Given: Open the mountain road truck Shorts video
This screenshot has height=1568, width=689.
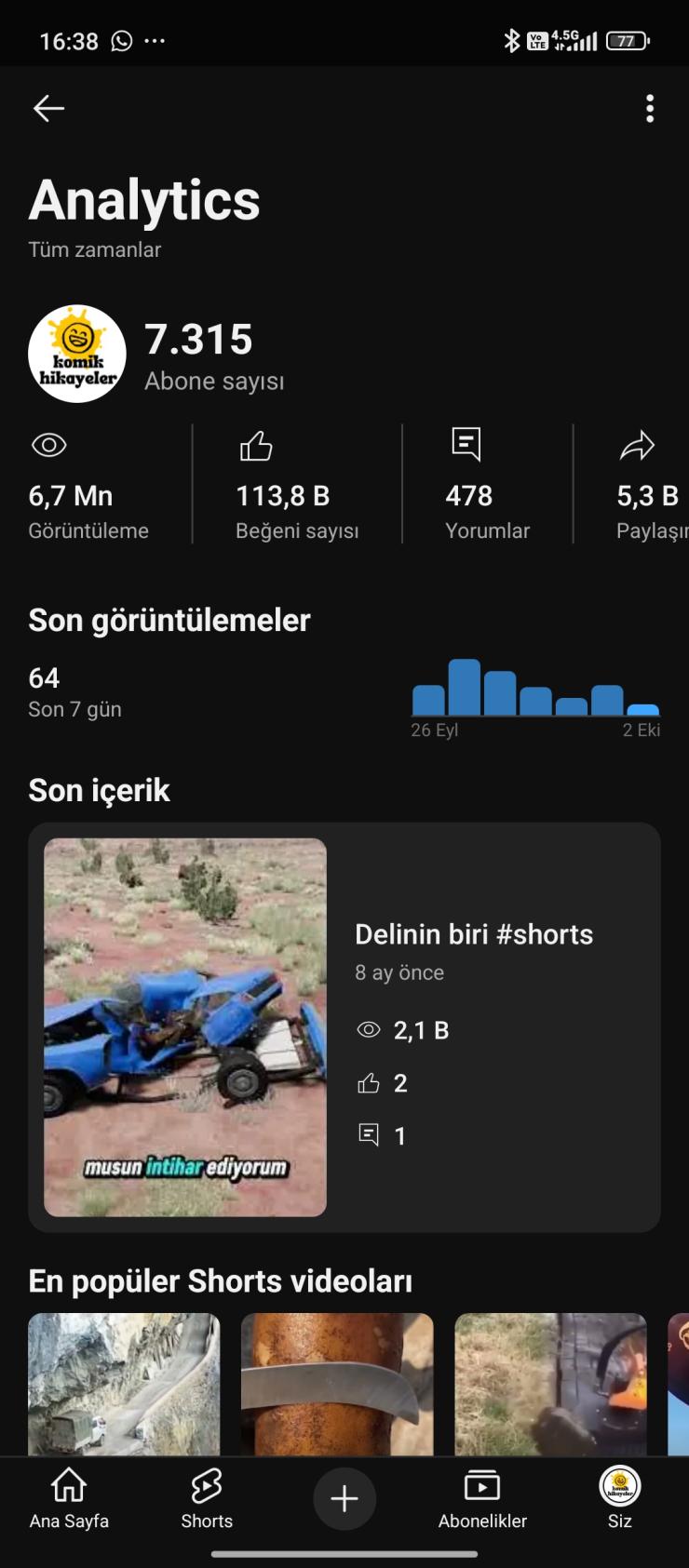Looking at the screenshot, I should point(124,1384).
